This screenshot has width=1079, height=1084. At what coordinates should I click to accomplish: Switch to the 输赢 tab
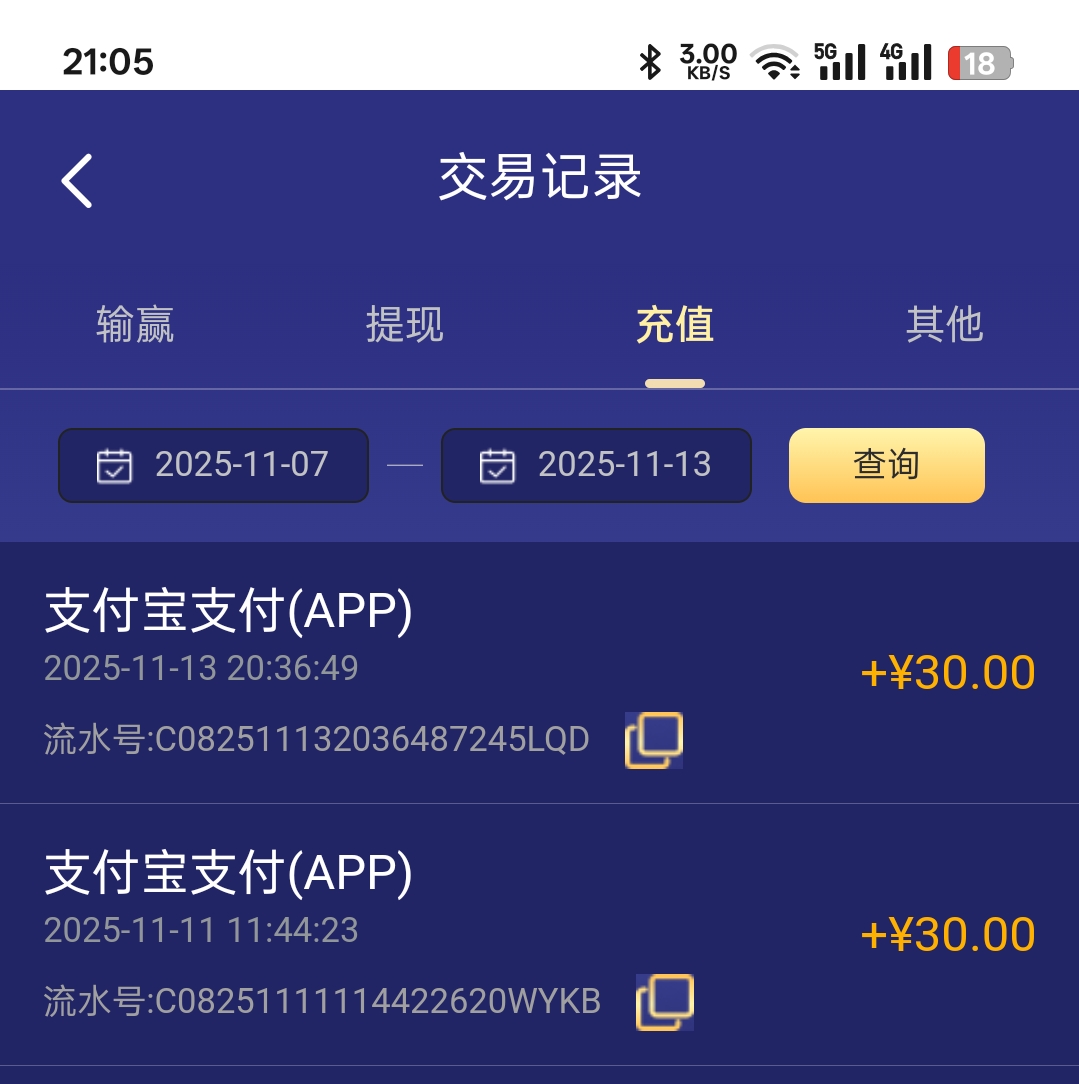(x=134, y=325)
